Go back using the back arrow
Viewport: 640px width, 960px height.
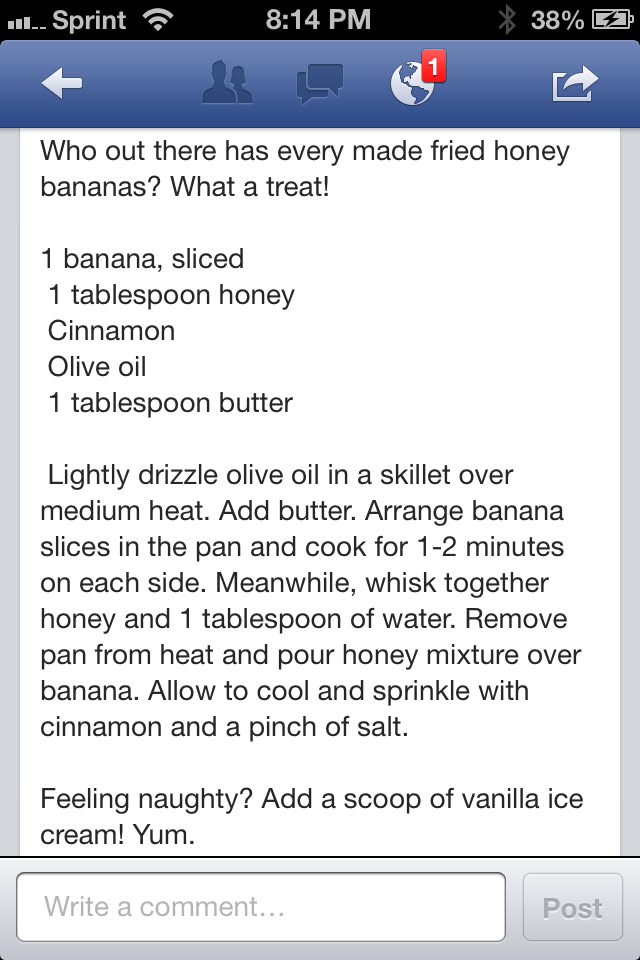pos(62,84)
